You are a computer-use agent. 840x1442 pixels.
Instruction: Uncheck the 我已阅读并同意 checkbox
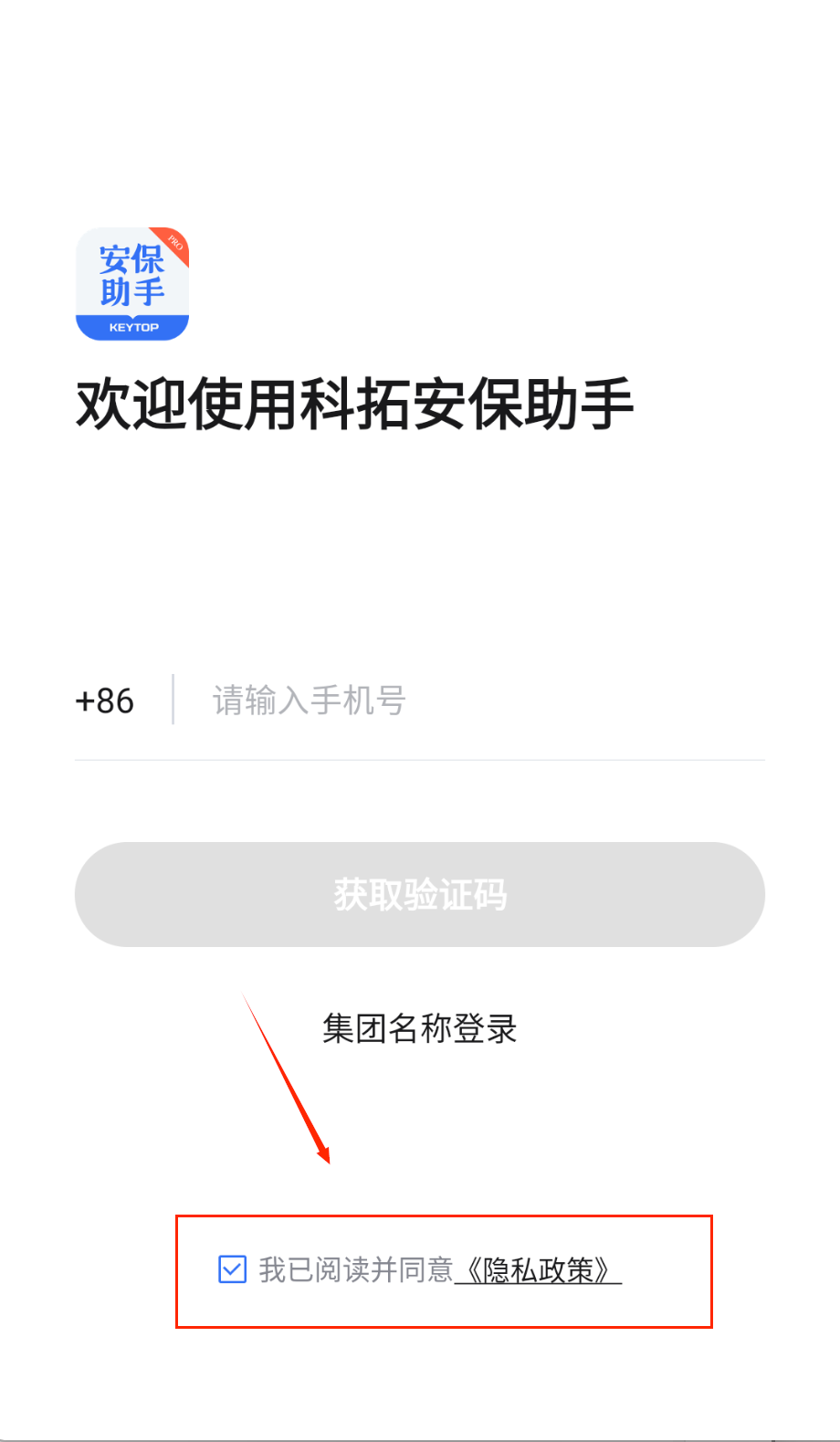click(233, 1269)
